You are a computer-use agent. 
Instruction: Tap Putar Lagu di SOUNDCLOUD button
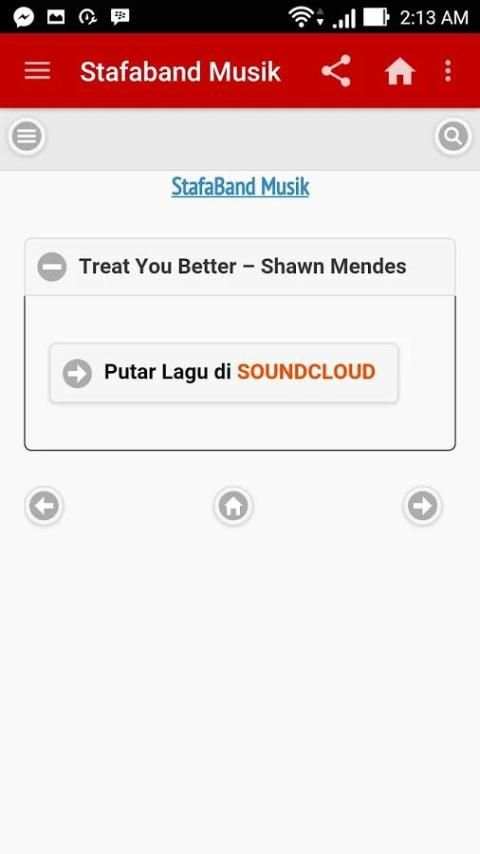click(x=224, y=373)
